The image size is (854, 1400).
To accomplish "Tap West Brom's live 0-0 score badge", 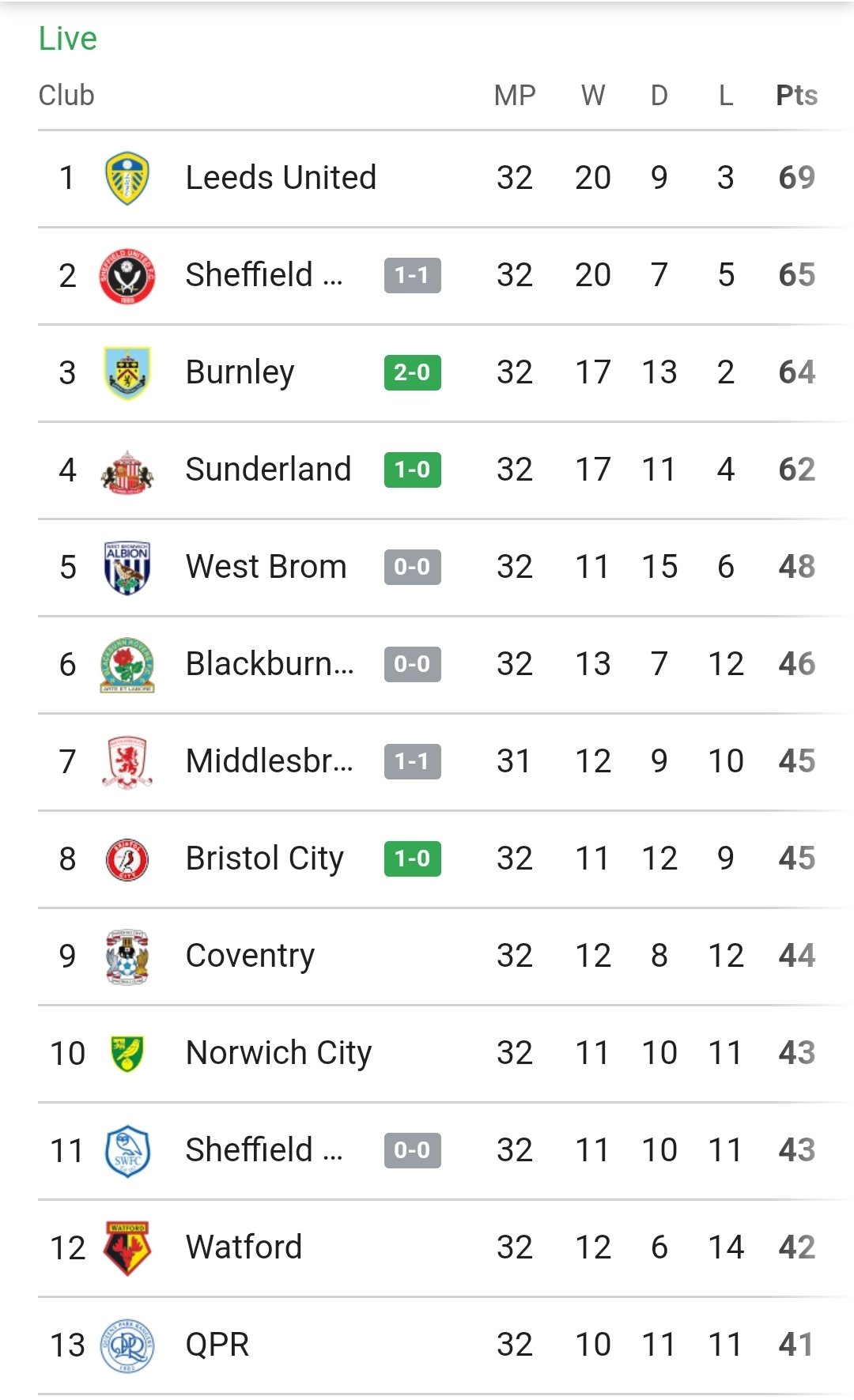I will (412, 567).
